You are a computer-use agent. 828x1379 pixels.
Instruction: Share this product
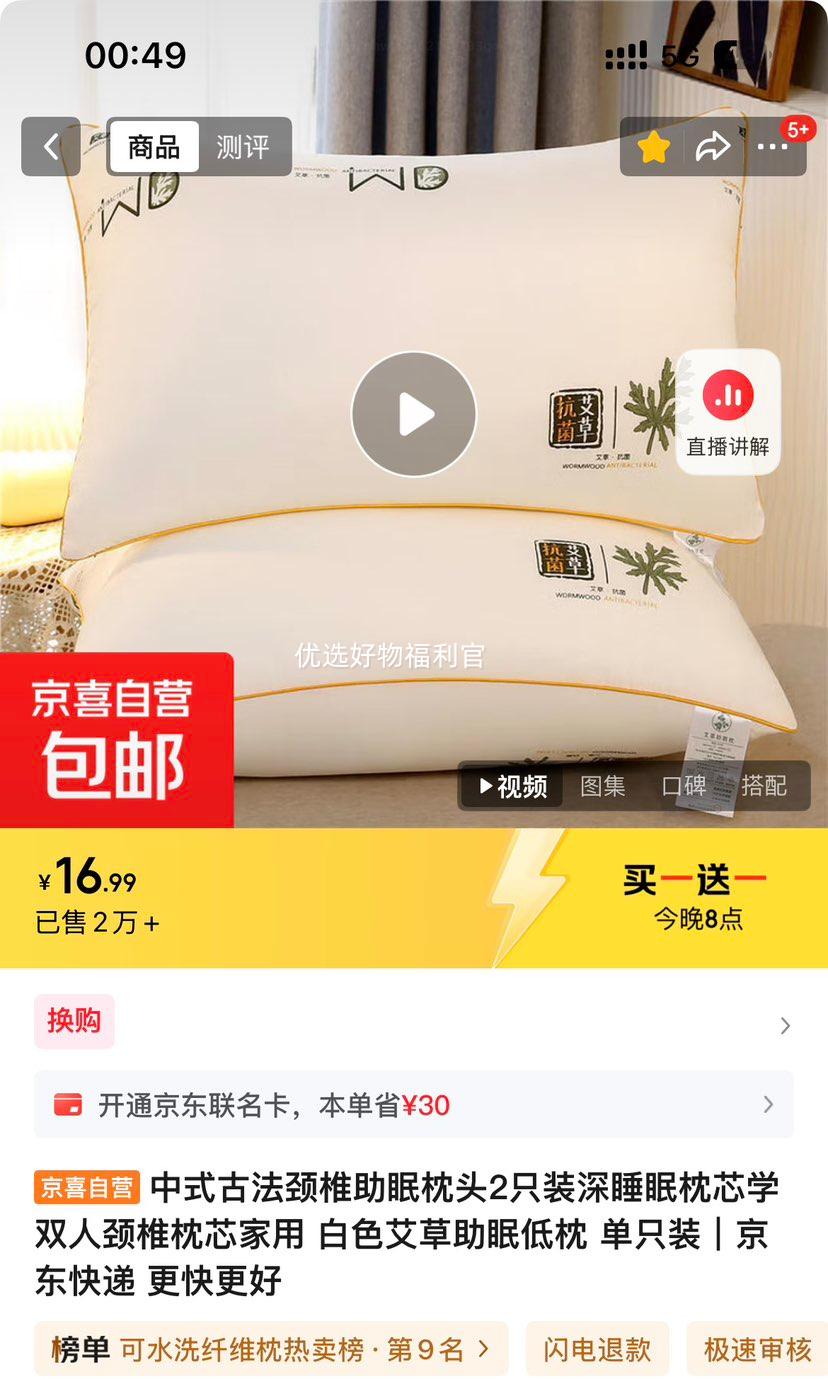713,147
